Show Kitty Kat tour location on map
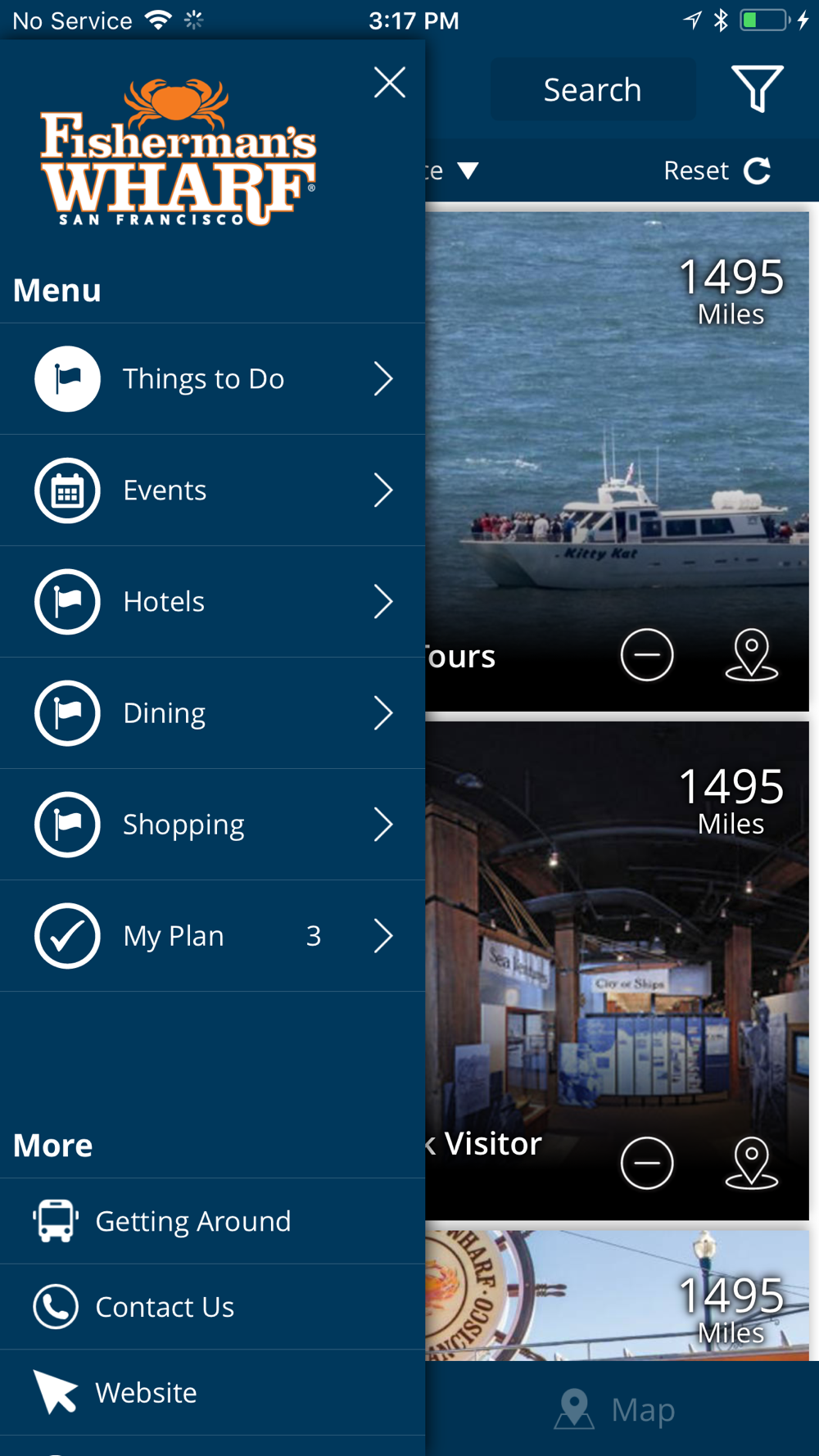 751,655
